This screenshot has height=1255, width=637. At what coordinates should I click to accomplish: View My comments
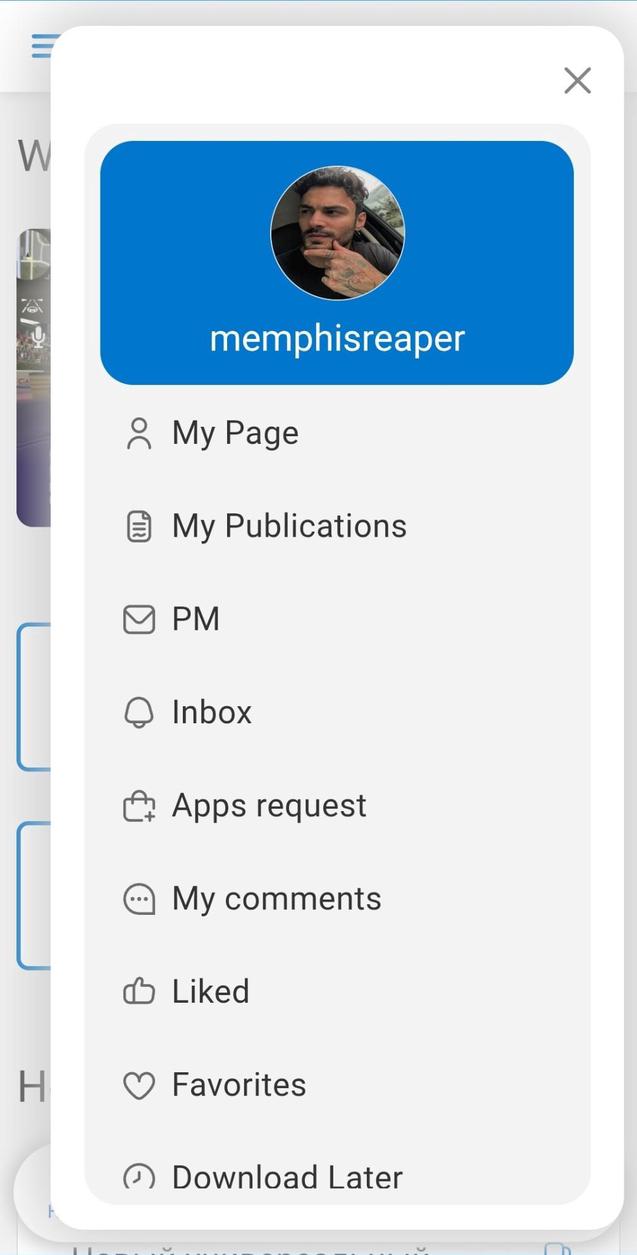[276, 898]
